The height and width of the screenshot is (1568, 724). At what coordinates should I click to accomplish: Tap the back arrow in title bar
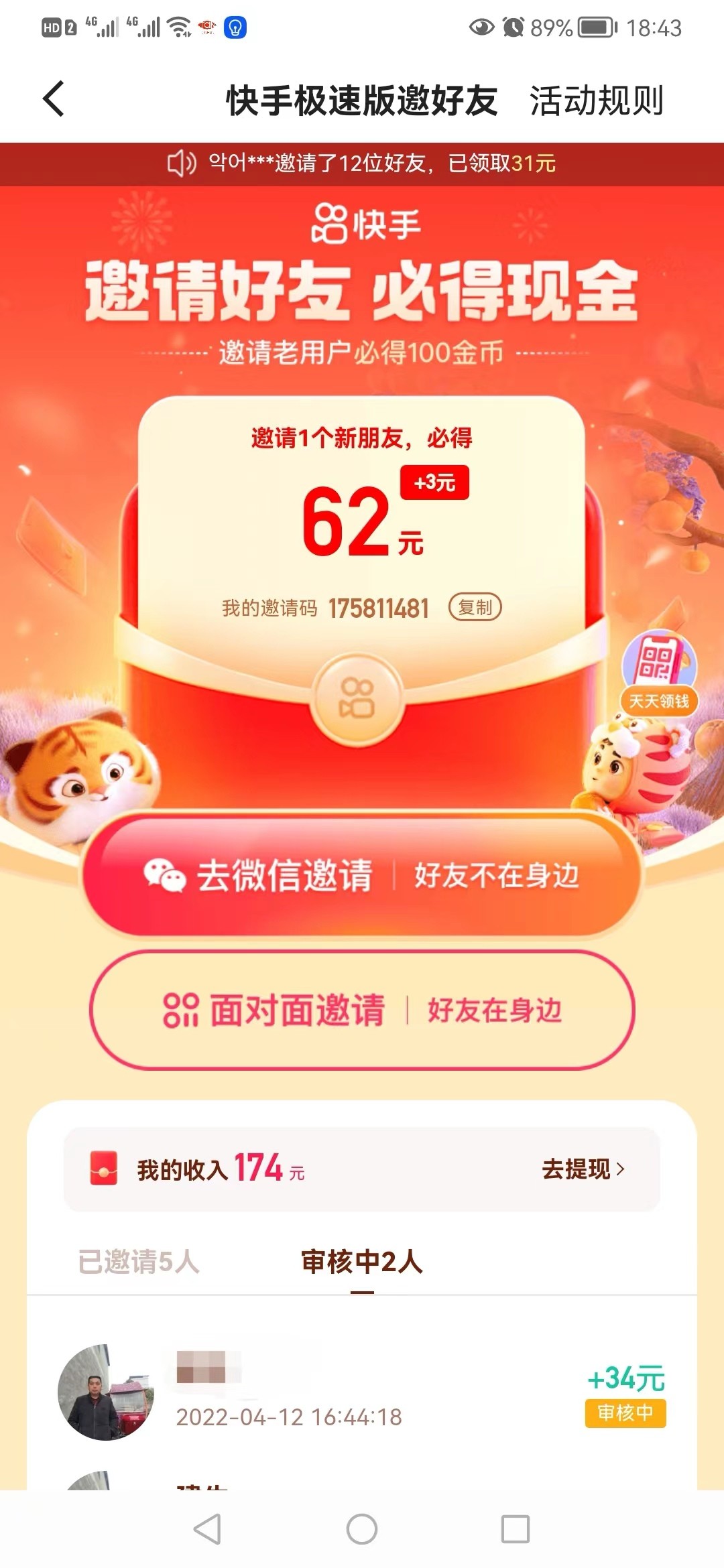[x=54, y=99]
